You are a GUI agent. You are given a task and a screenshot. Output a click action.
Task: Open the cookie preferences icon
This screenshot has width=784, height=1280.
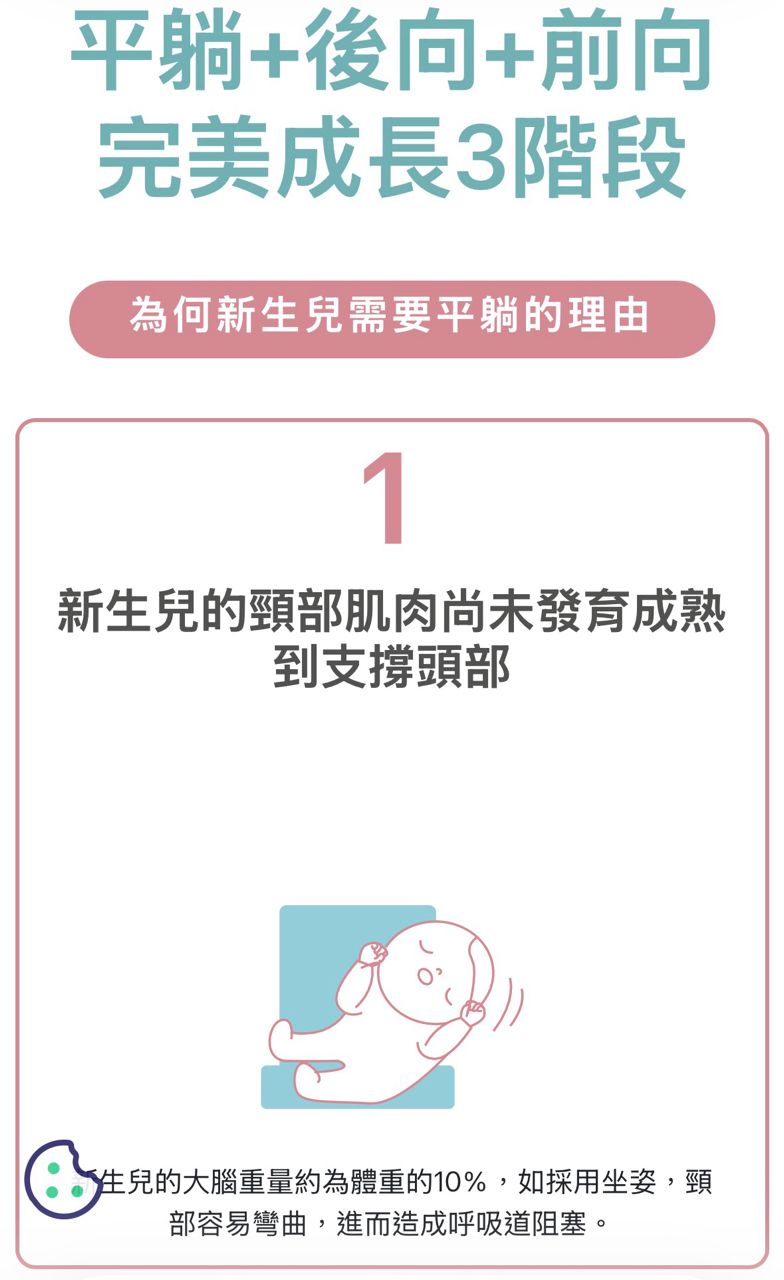point(62,1179)
